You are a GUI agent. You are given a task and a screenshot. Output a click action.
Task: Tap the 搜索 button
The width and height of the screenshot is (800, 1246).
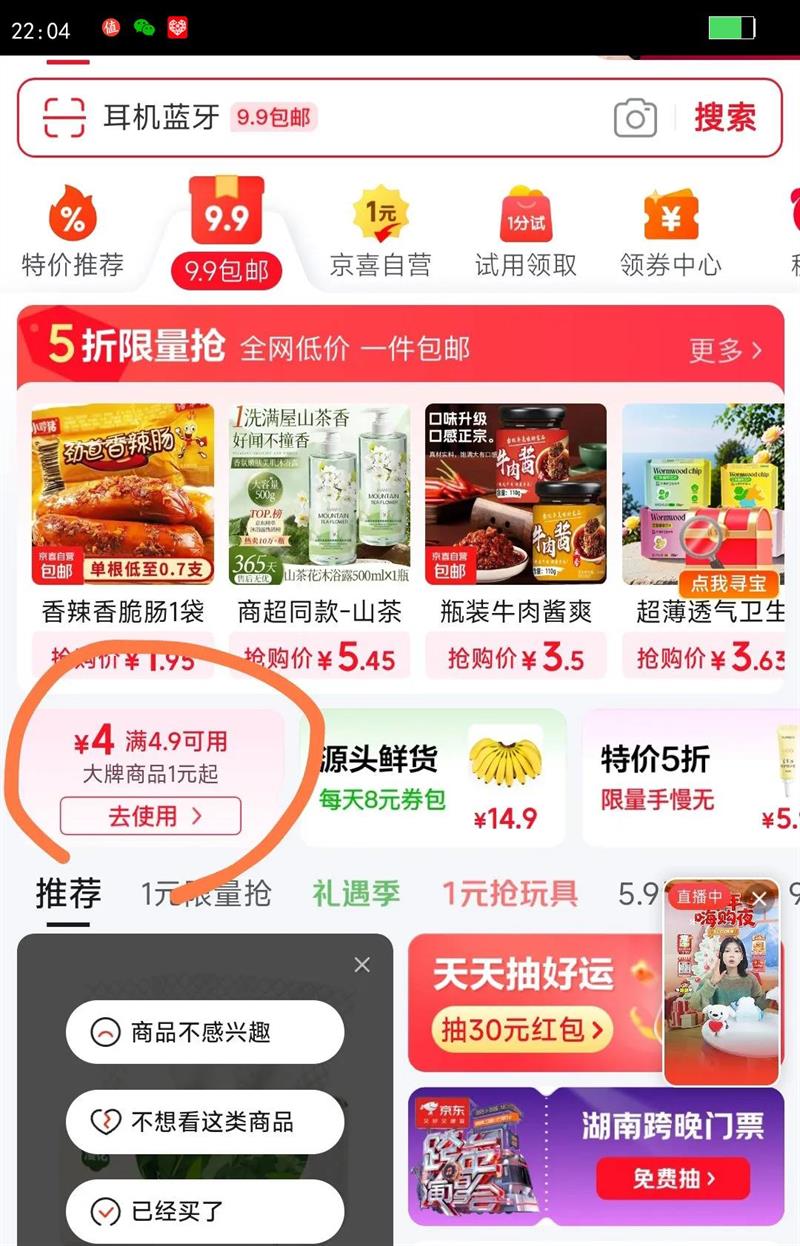725,118
